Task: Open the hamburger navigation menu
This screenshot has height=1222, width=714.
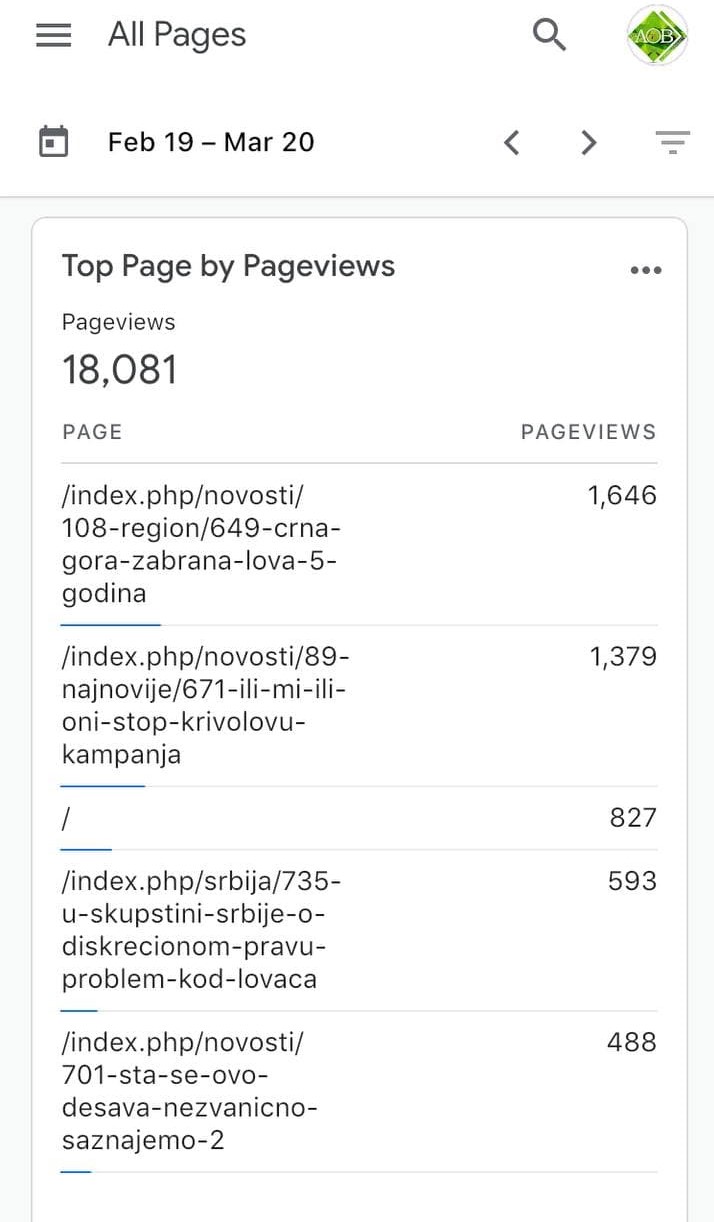Action: 53,35
